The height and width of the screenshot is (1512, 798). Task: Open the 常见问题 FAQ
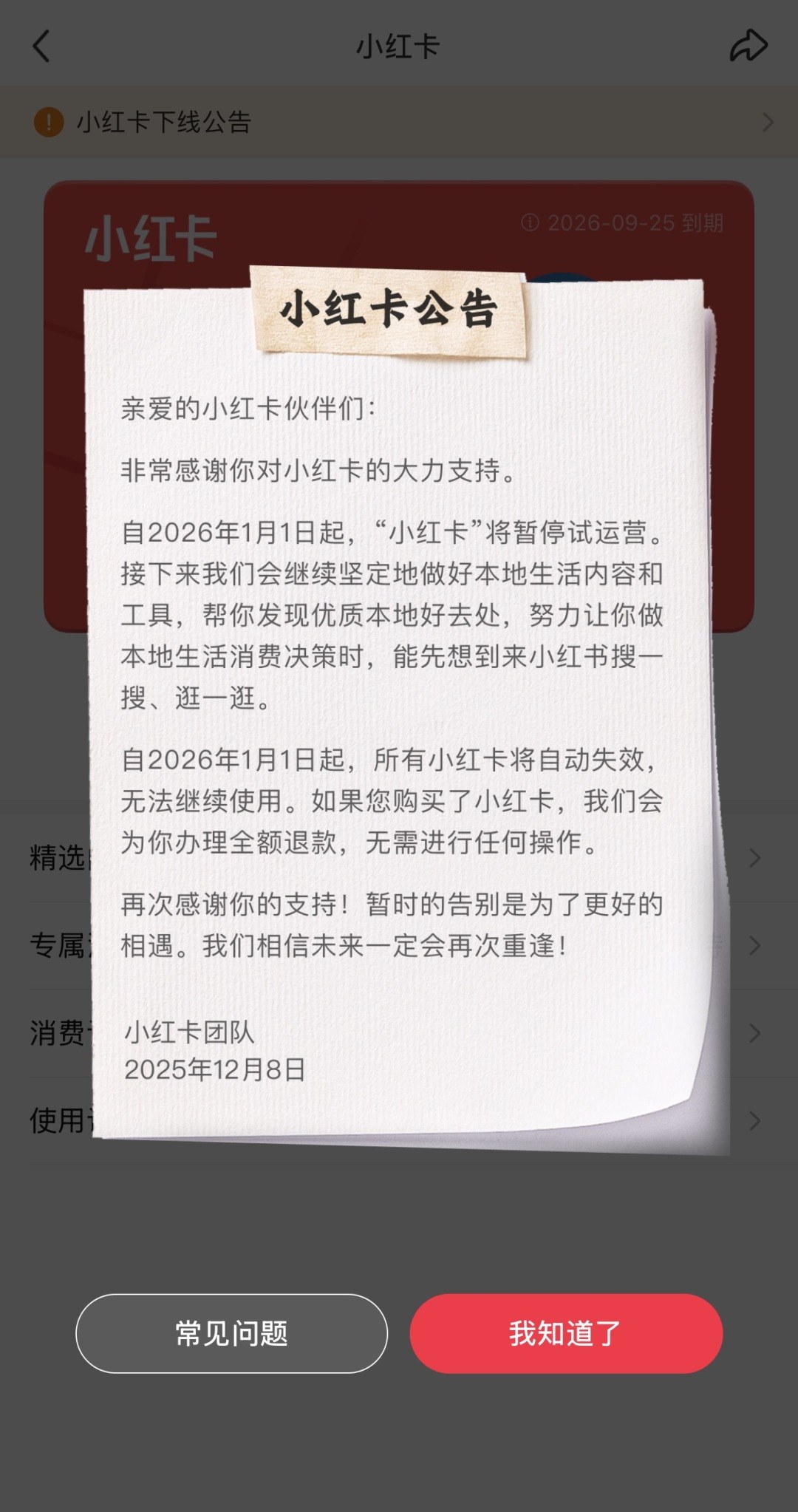pos(231,1333)
